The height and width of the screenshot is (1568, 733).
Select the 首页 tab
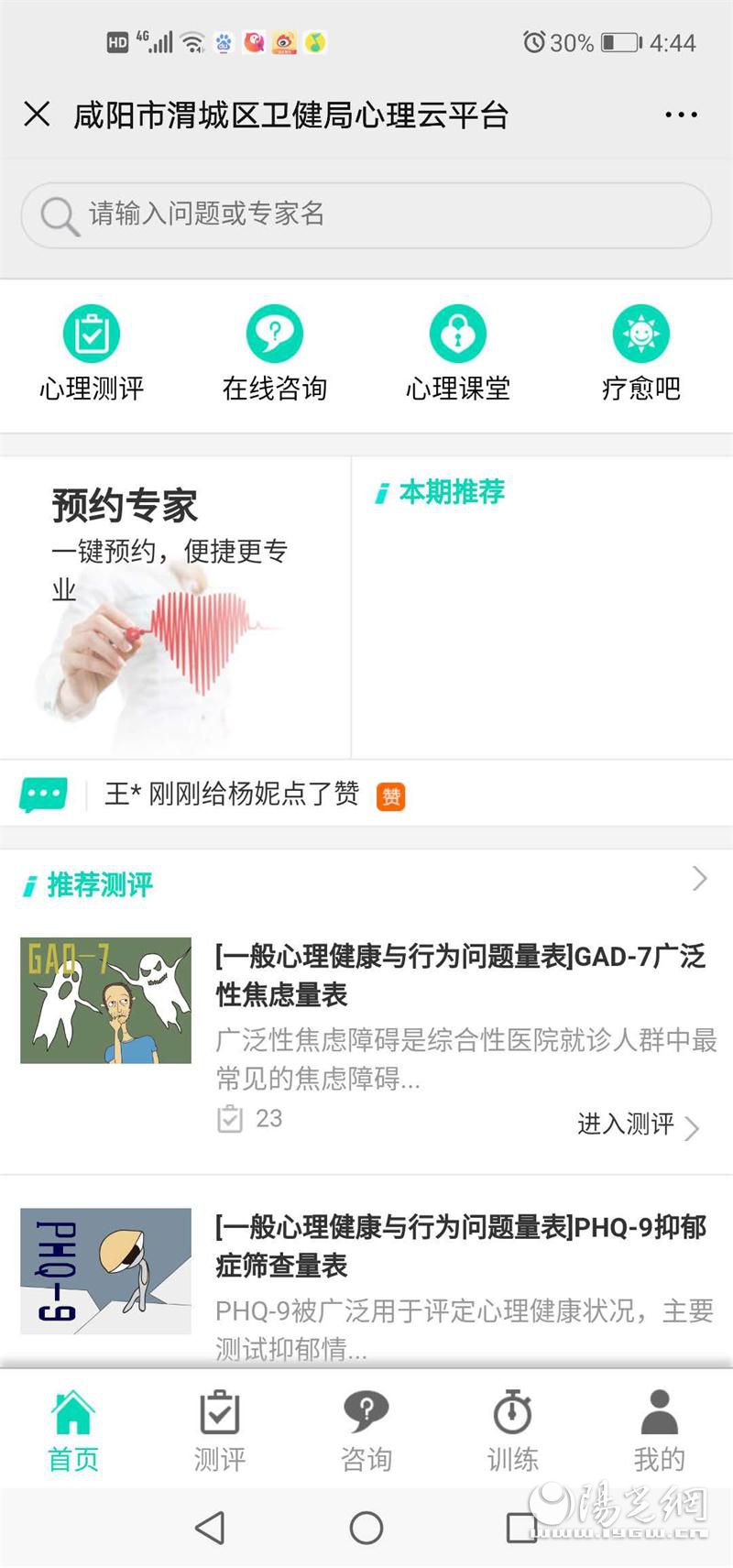point(73,1431)
